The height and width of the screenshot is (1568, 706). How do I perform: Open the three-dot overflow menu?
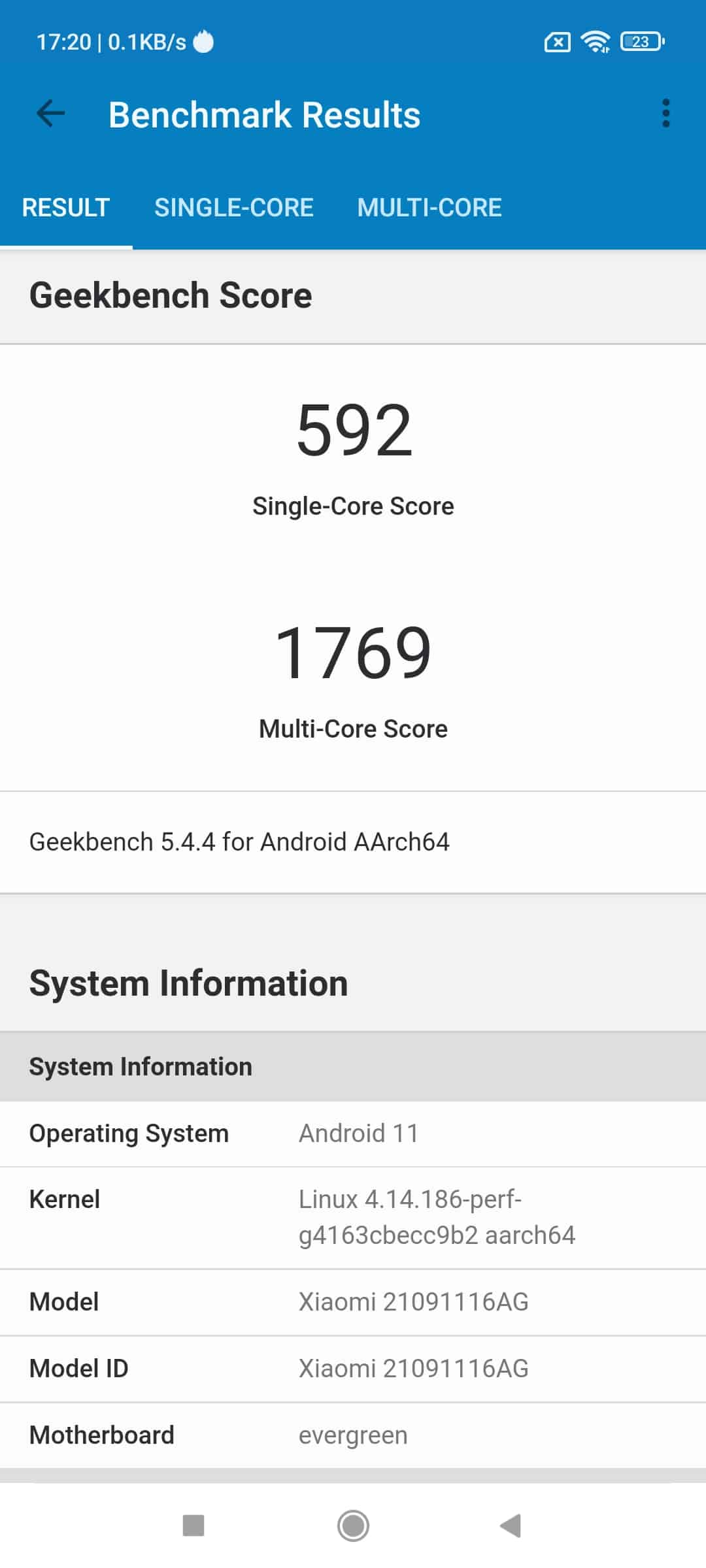(x=665, y=114)
